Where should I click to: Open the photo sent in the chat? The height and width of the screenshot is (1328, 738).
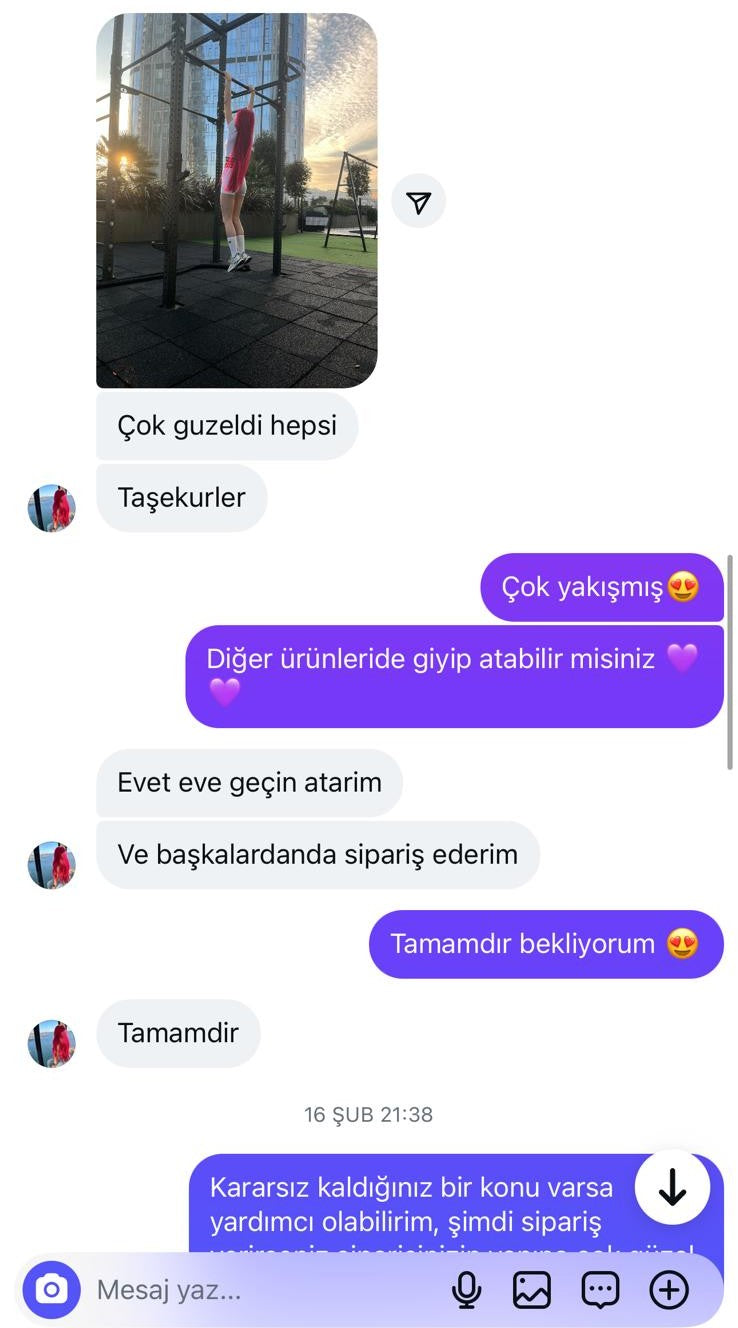[x=236, y=200]
